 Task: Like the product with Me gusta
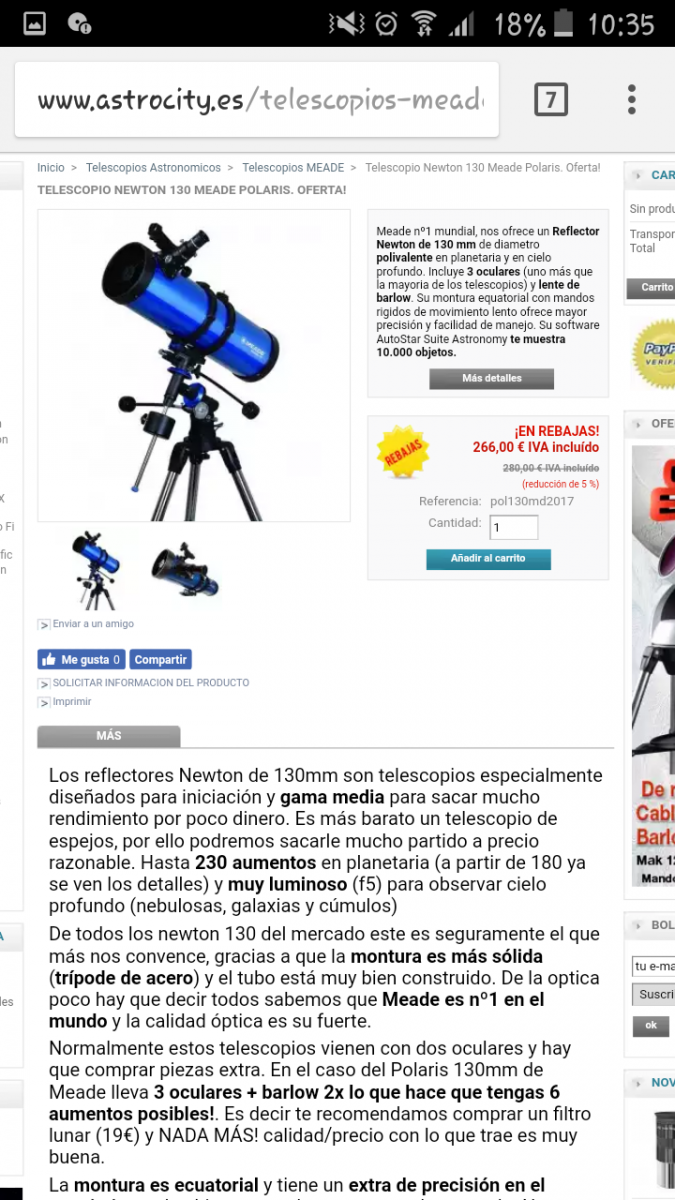[82, 660]
